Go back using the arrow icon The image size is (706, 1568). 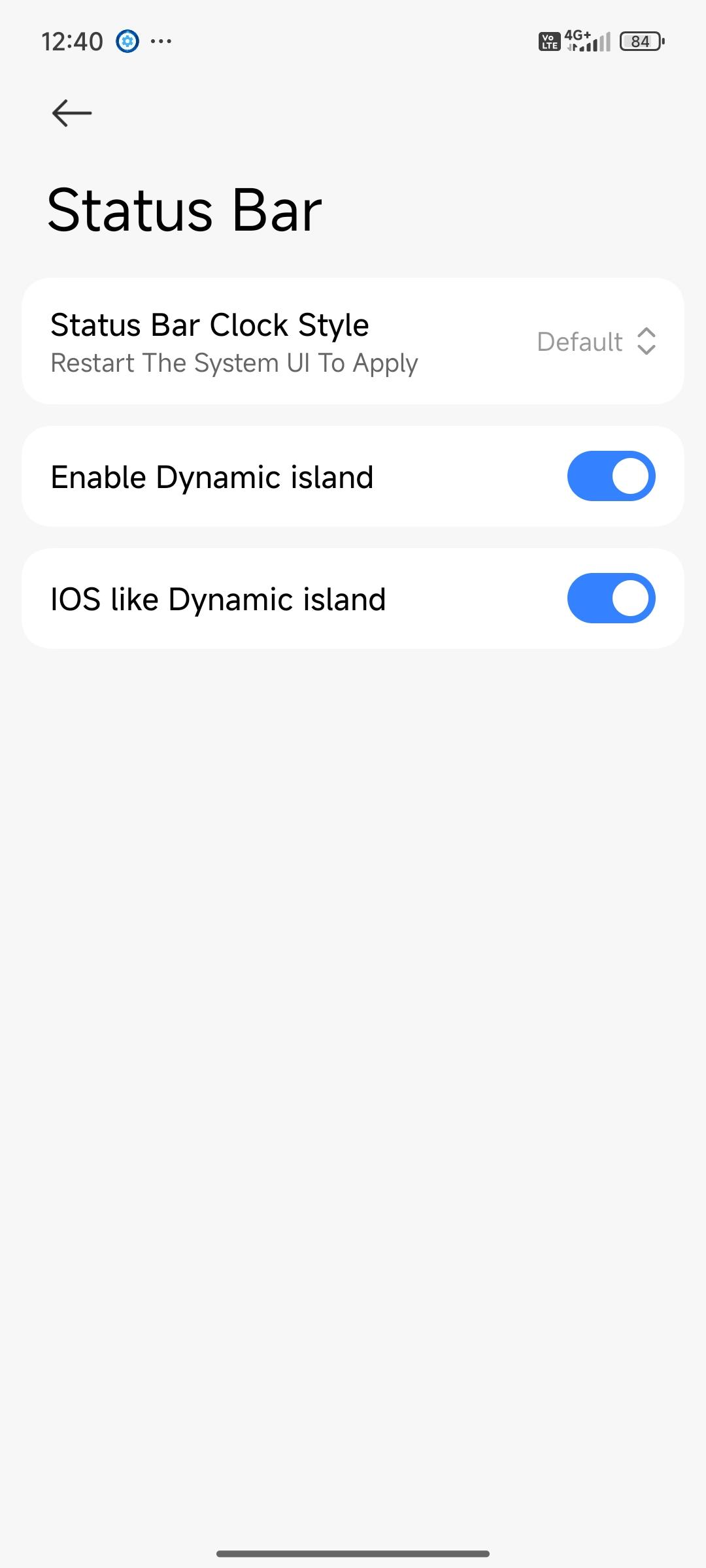(x=72, y=113)
